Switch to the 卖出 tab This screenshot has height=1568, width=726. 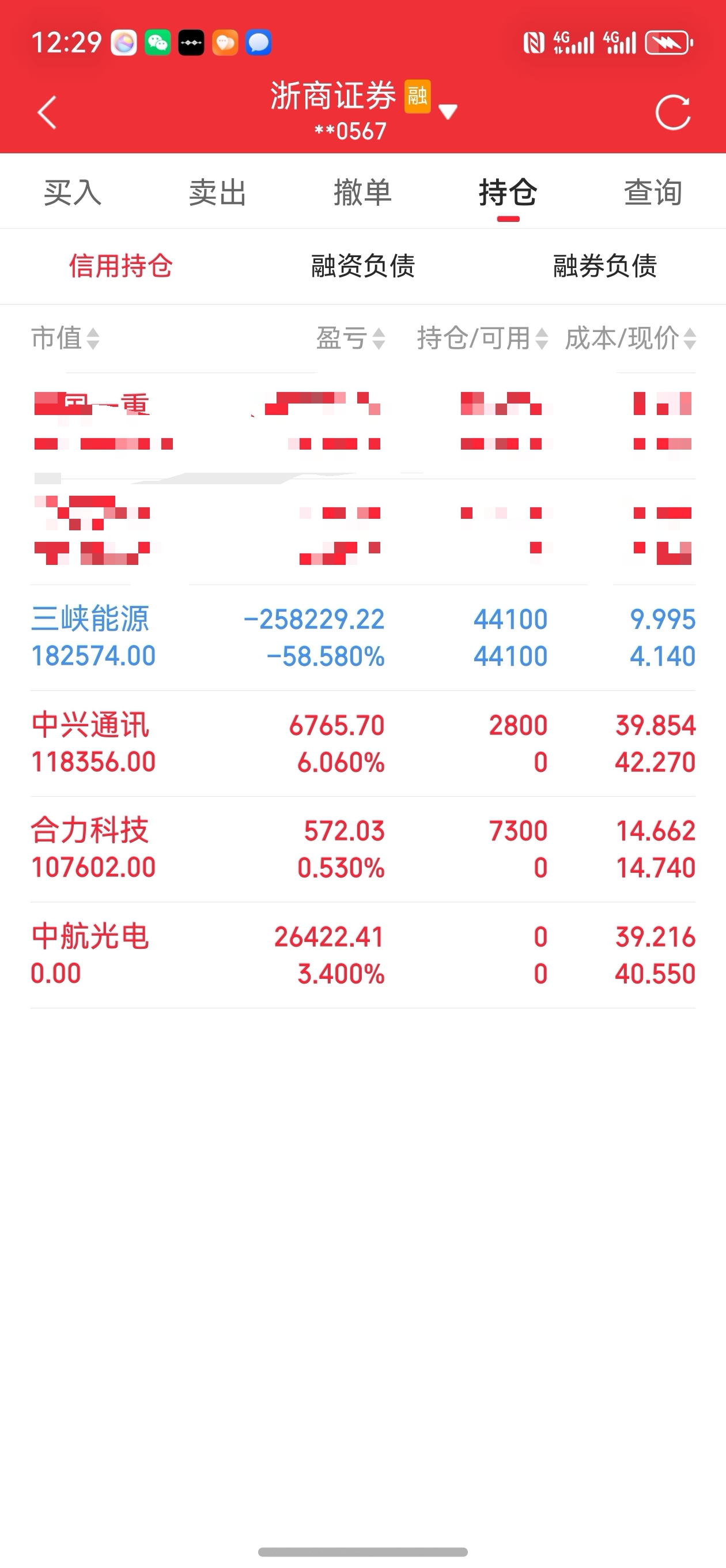(x=217, y=193)
